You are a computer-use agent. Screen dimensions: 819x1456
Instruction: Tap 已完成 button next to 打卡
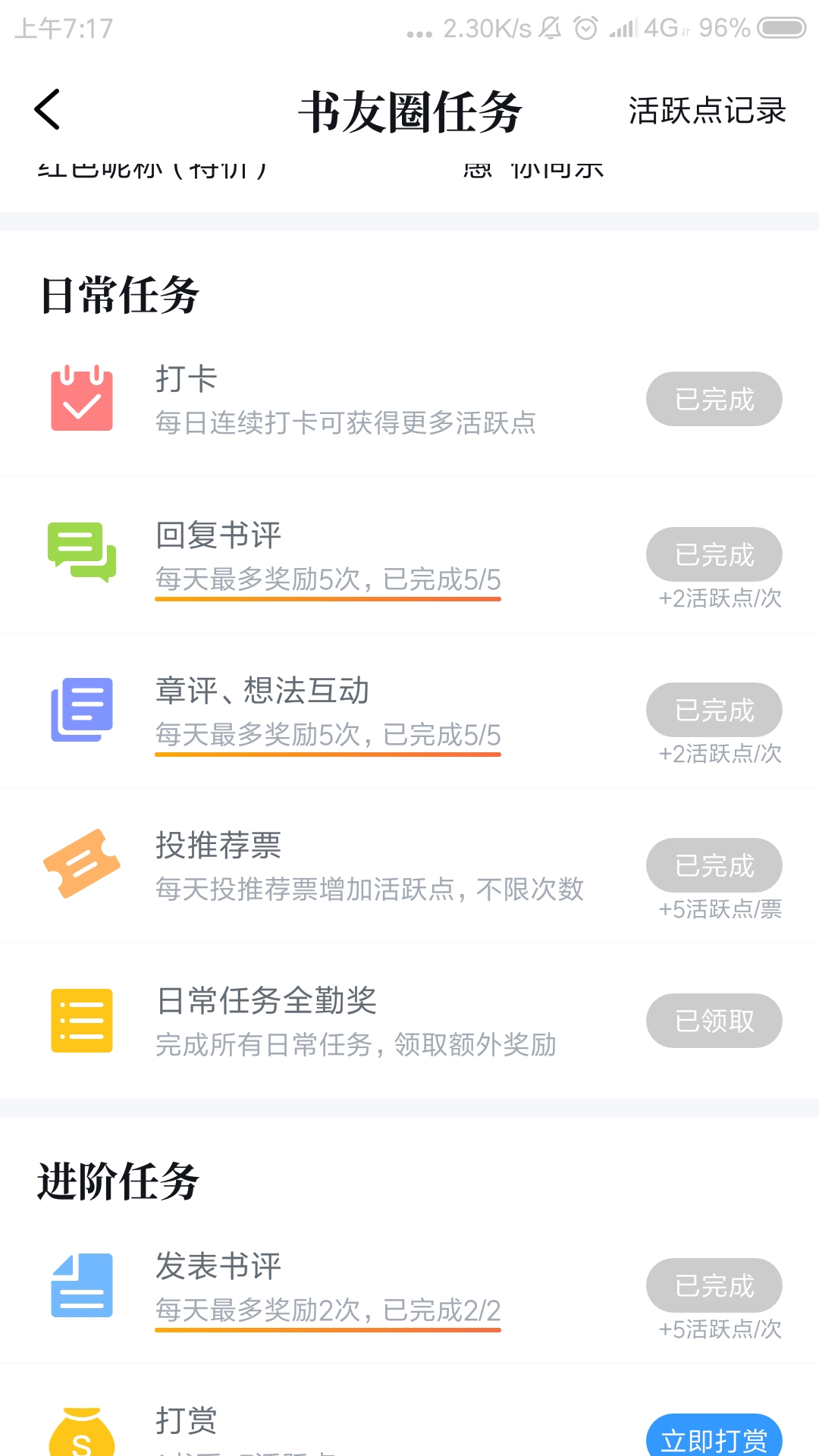714,399
